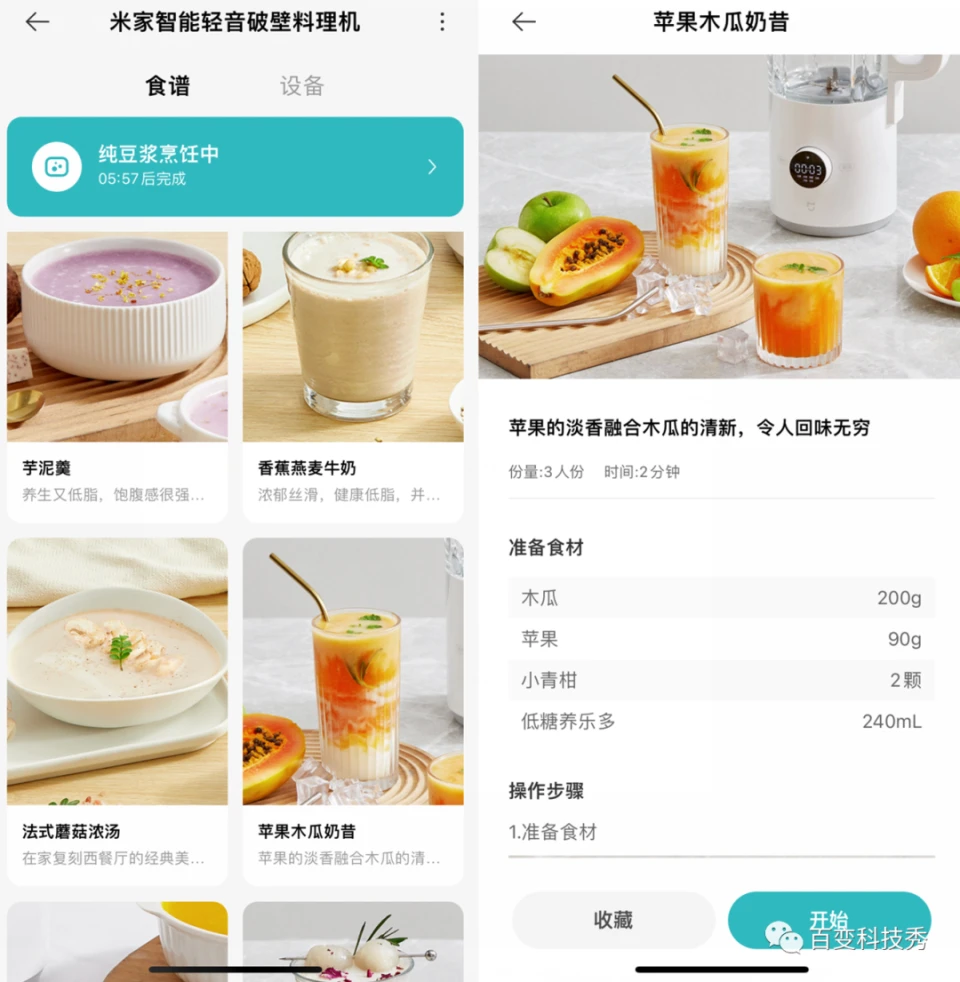Open the three-dot overflow menu

[x=441, y=22]
